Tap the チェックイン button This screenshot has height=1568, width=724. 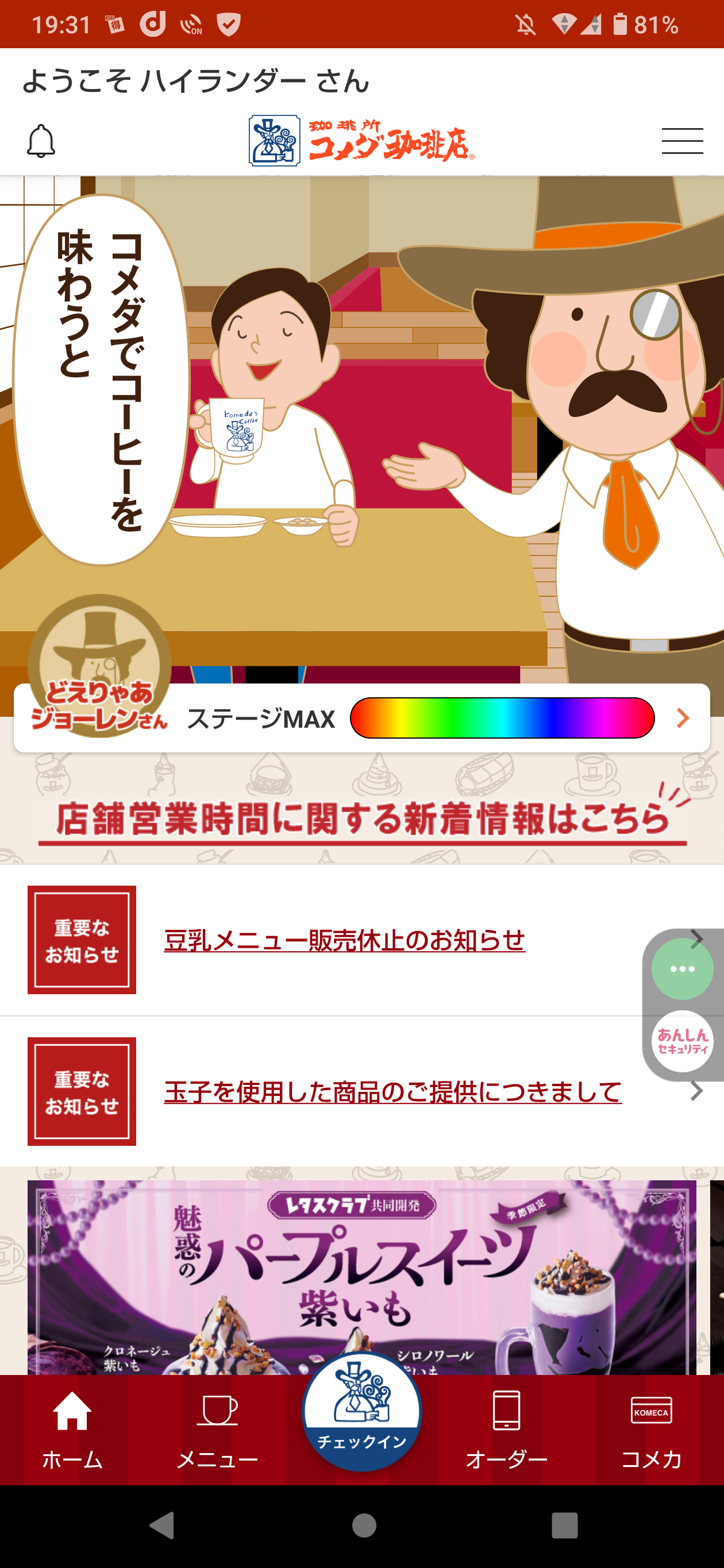(x=361, y=1411)
